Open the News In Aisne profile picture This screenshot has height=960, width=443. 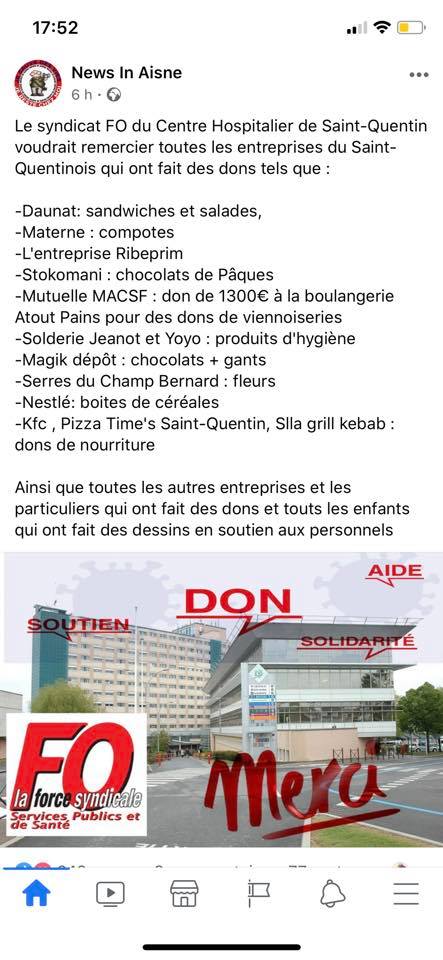pos(38,83)
